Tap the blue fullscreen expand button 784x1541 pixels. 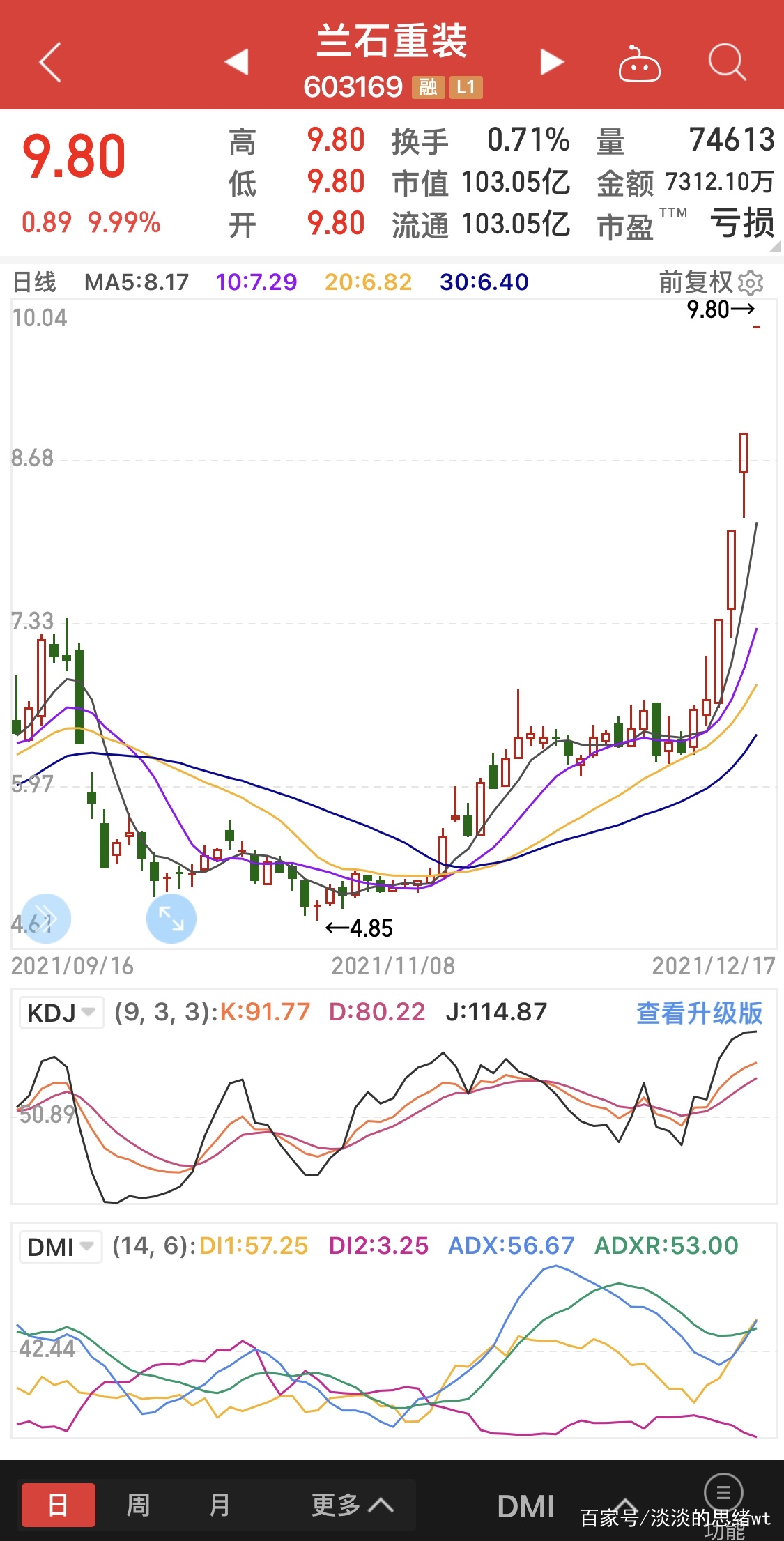[x=171, y=919]
